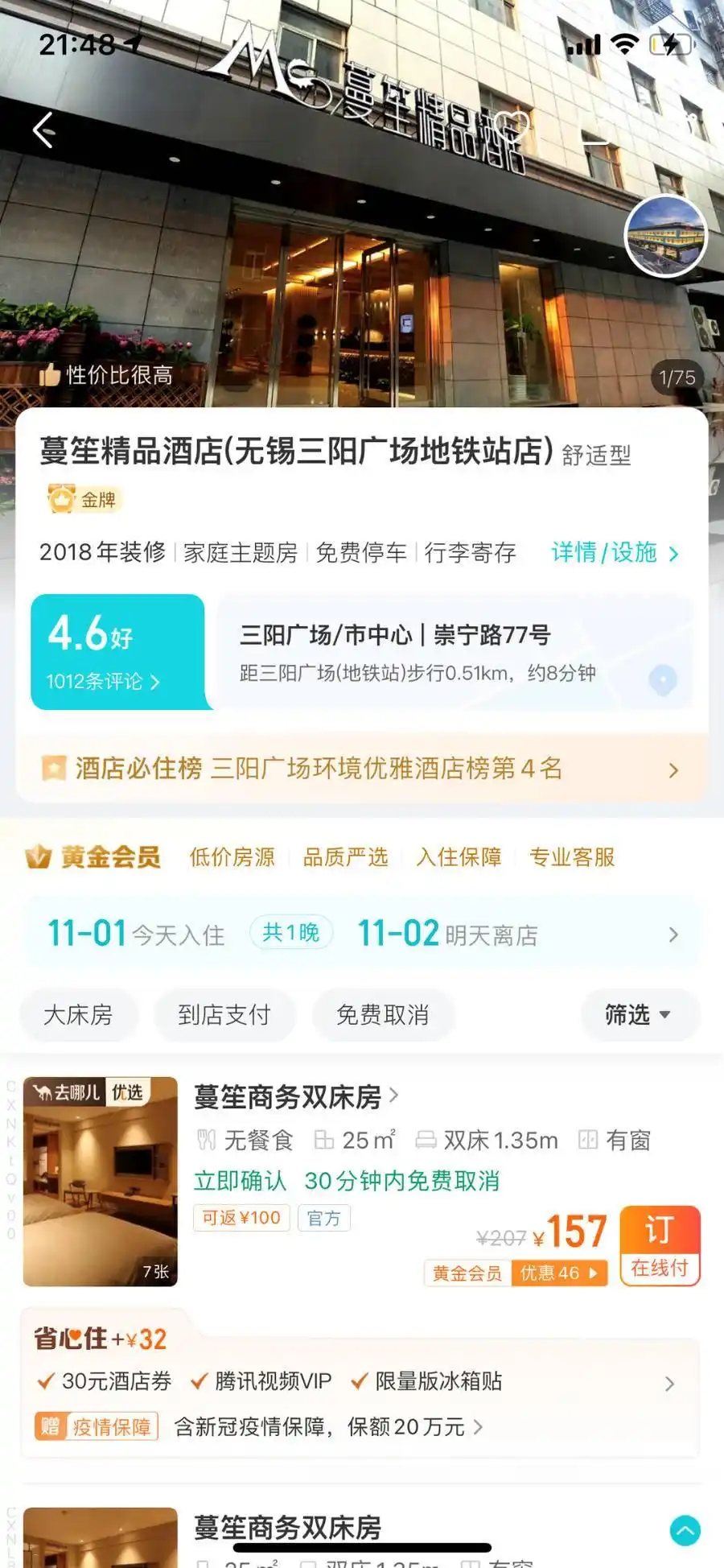Screen dimensions: 724x1568
Task: Toggle the 大床房 filter chip
Action: [x=78, y=1015]
